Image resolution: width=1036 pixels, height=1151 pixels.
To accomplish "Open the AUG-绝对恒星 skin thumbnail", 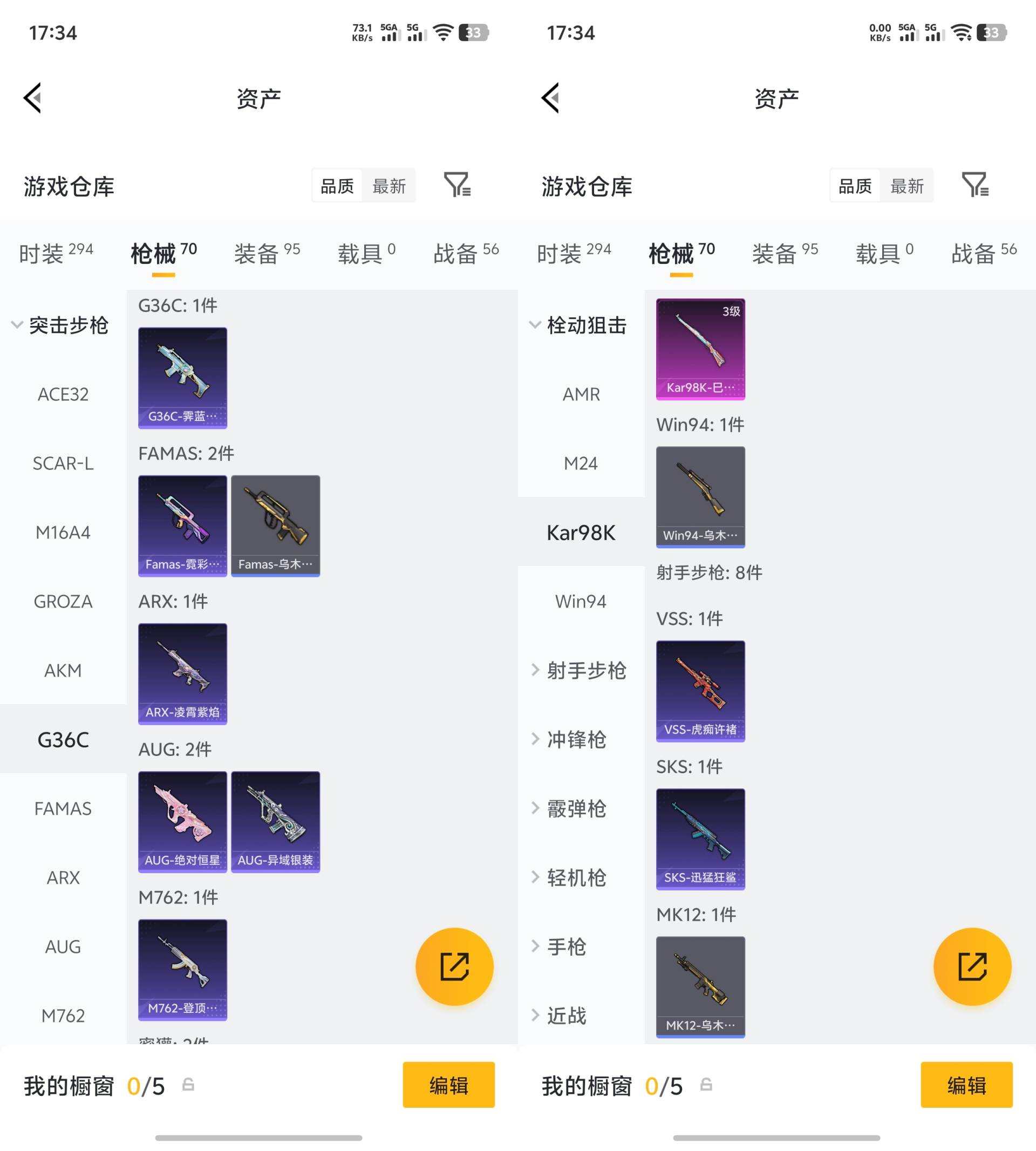I will tap(182, 821).
